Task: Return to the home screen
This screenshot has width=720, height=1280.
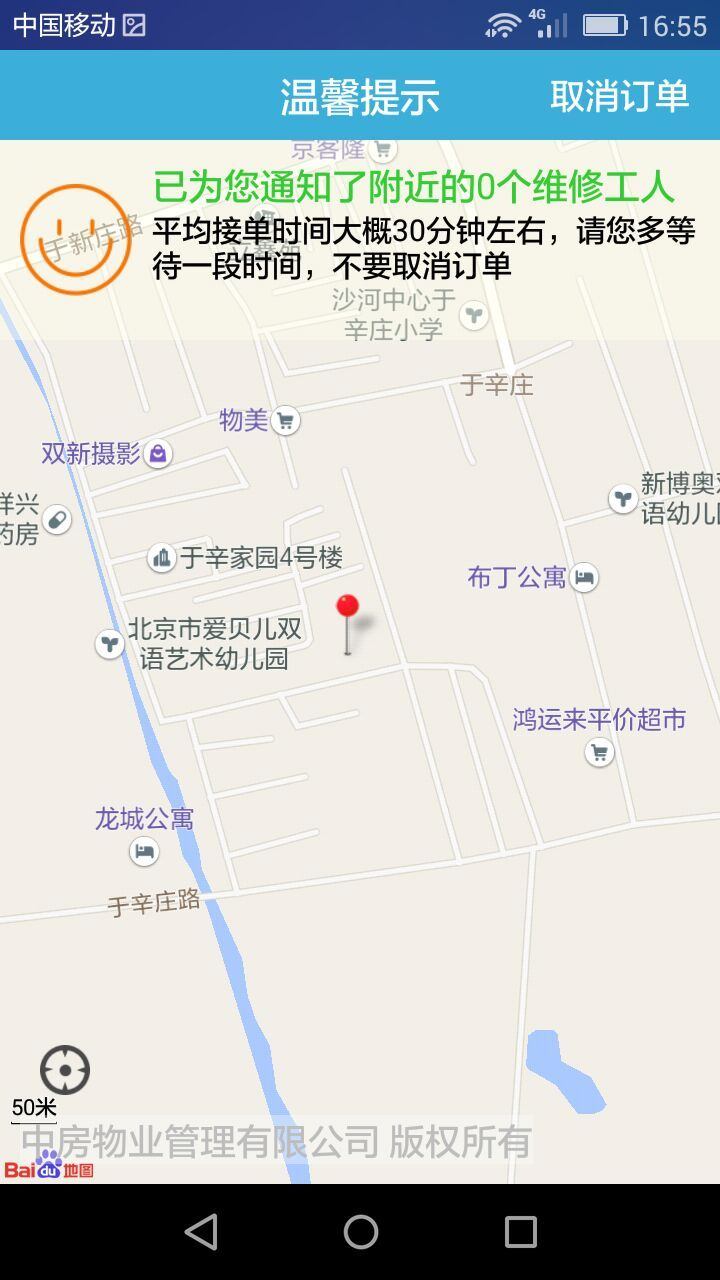Action: pyautogui.click(x=360, y=1232)
